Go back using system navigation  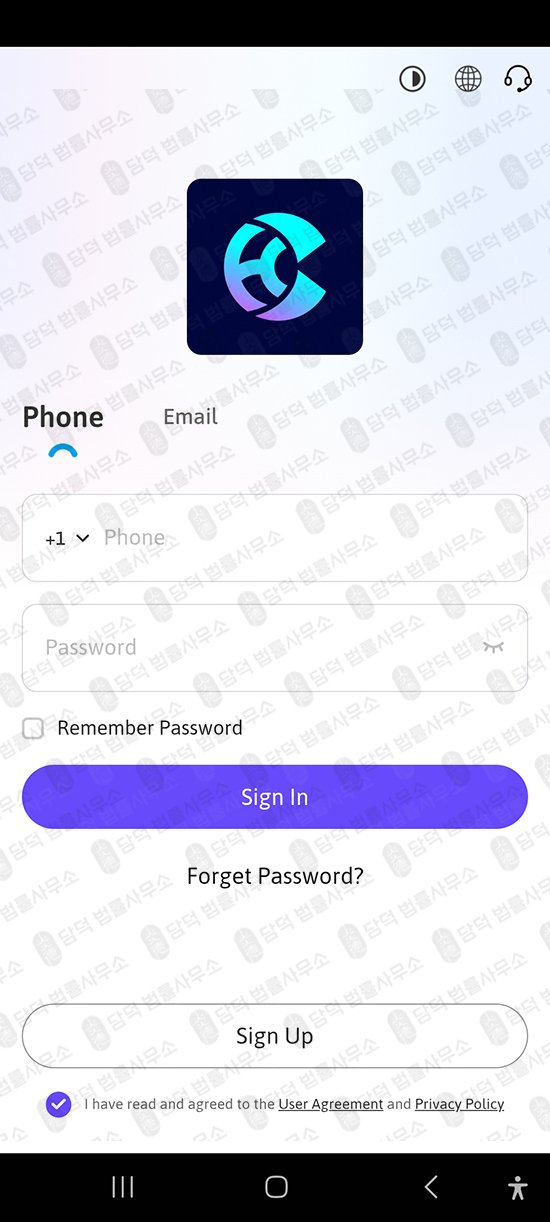click(431, 1187)
